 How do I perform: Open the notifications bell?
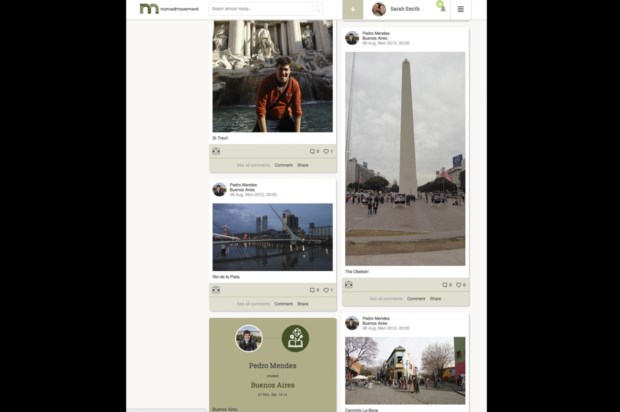click(440, 7)
